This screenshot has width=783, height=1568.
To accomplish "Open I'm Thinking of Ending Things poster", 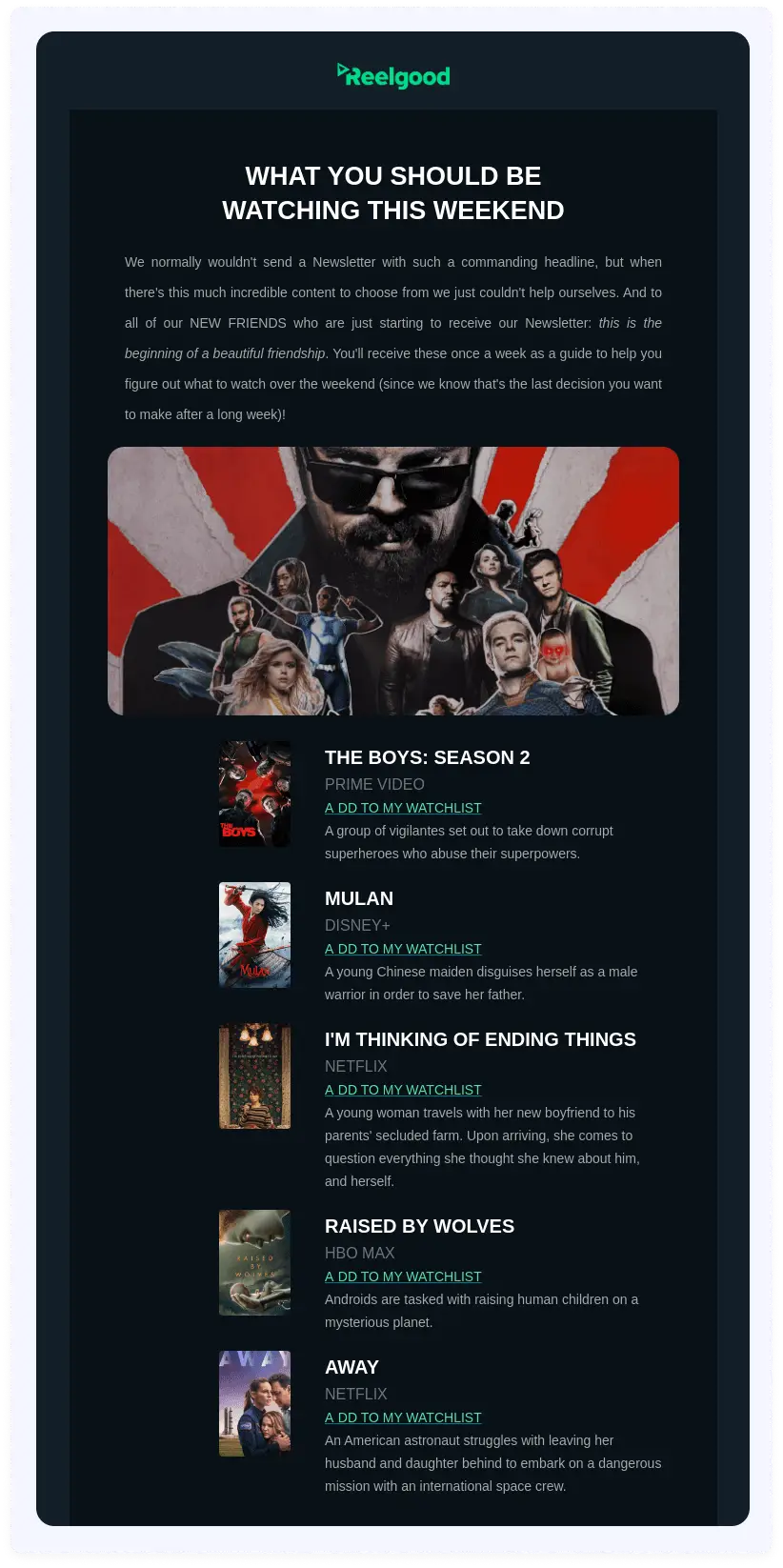I will coord(255,1076).
